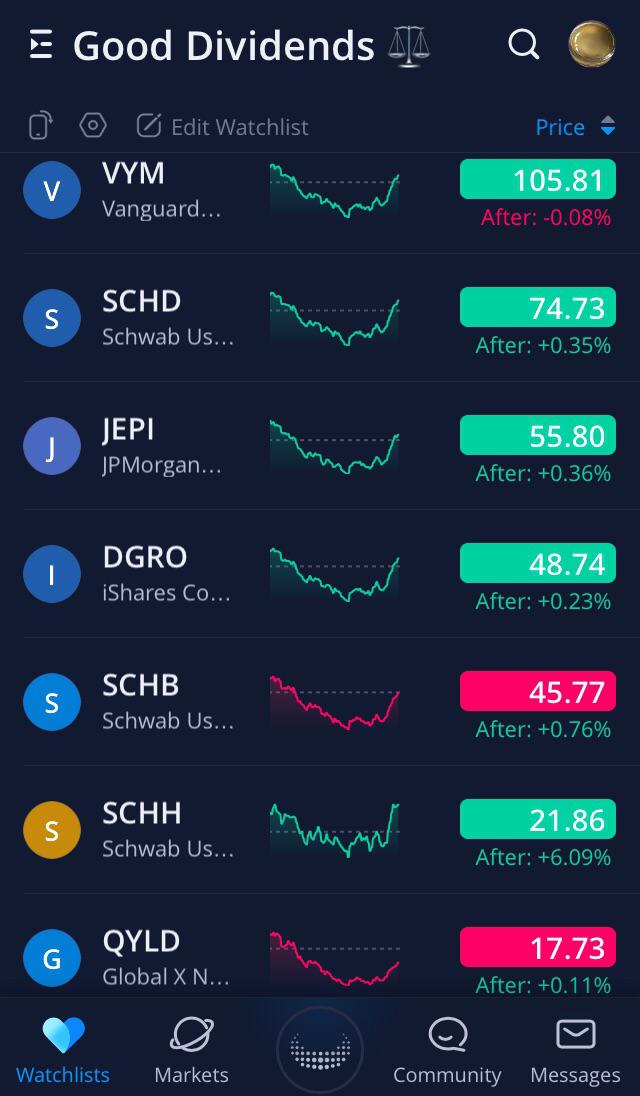This screenshot has width=640, height=1096.
Task: Tap the center dotted trade button
Action: tap(320, 1050)
